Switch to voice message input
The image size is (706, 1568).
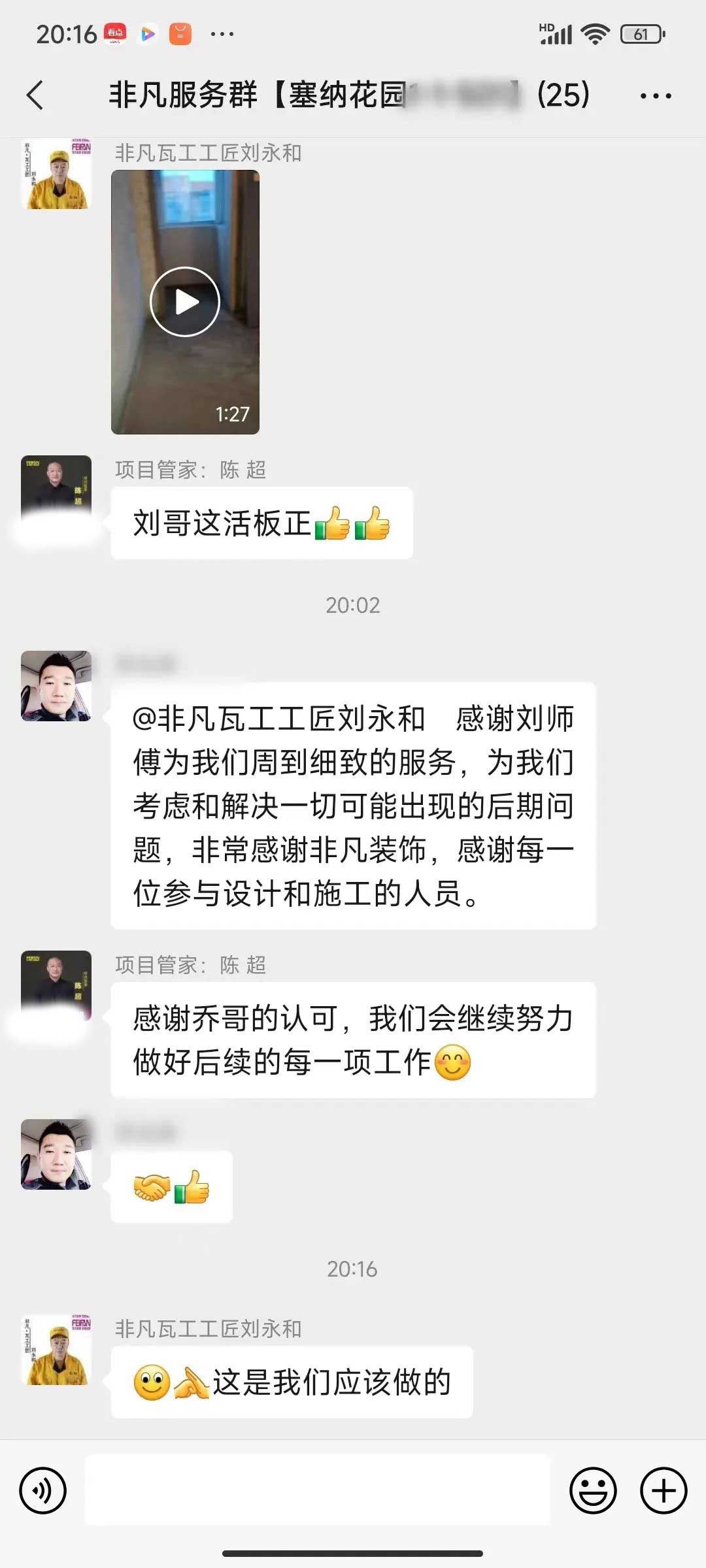(43, 1490)
